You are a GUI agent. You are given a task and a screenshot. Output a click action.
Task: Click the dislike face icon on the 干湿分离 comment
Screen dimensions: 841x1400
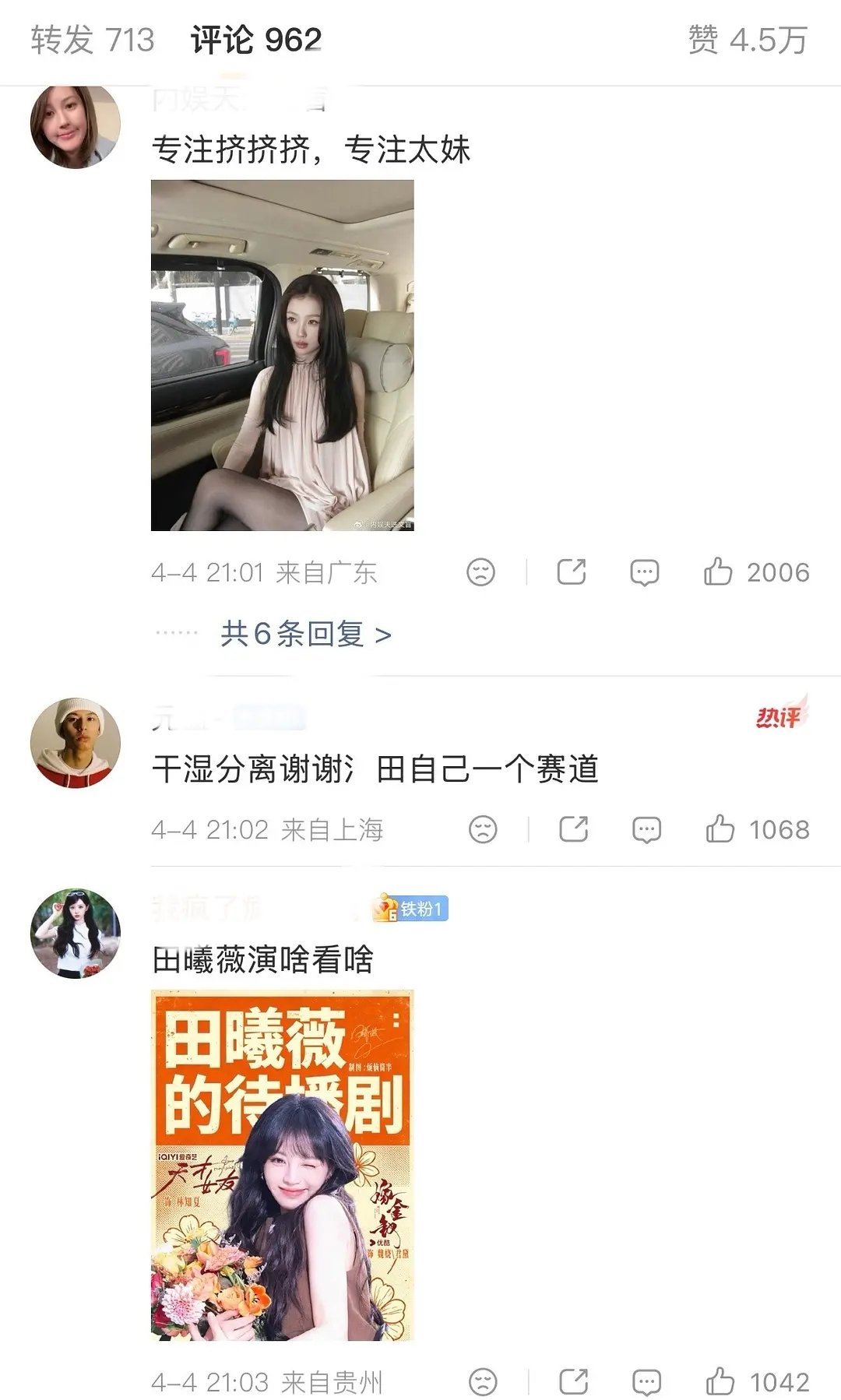[x=484, y=828]
